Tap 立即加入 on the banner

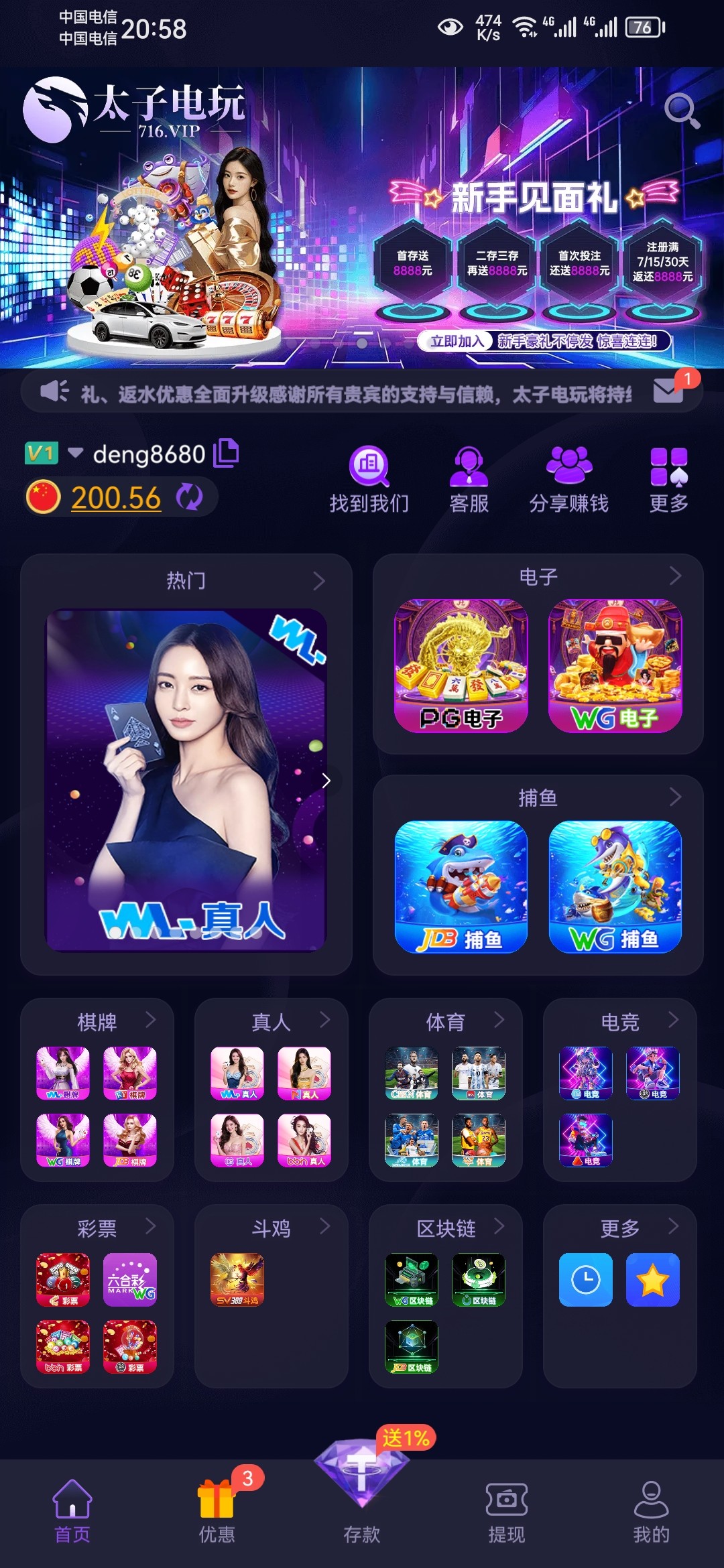pos(457,341)
